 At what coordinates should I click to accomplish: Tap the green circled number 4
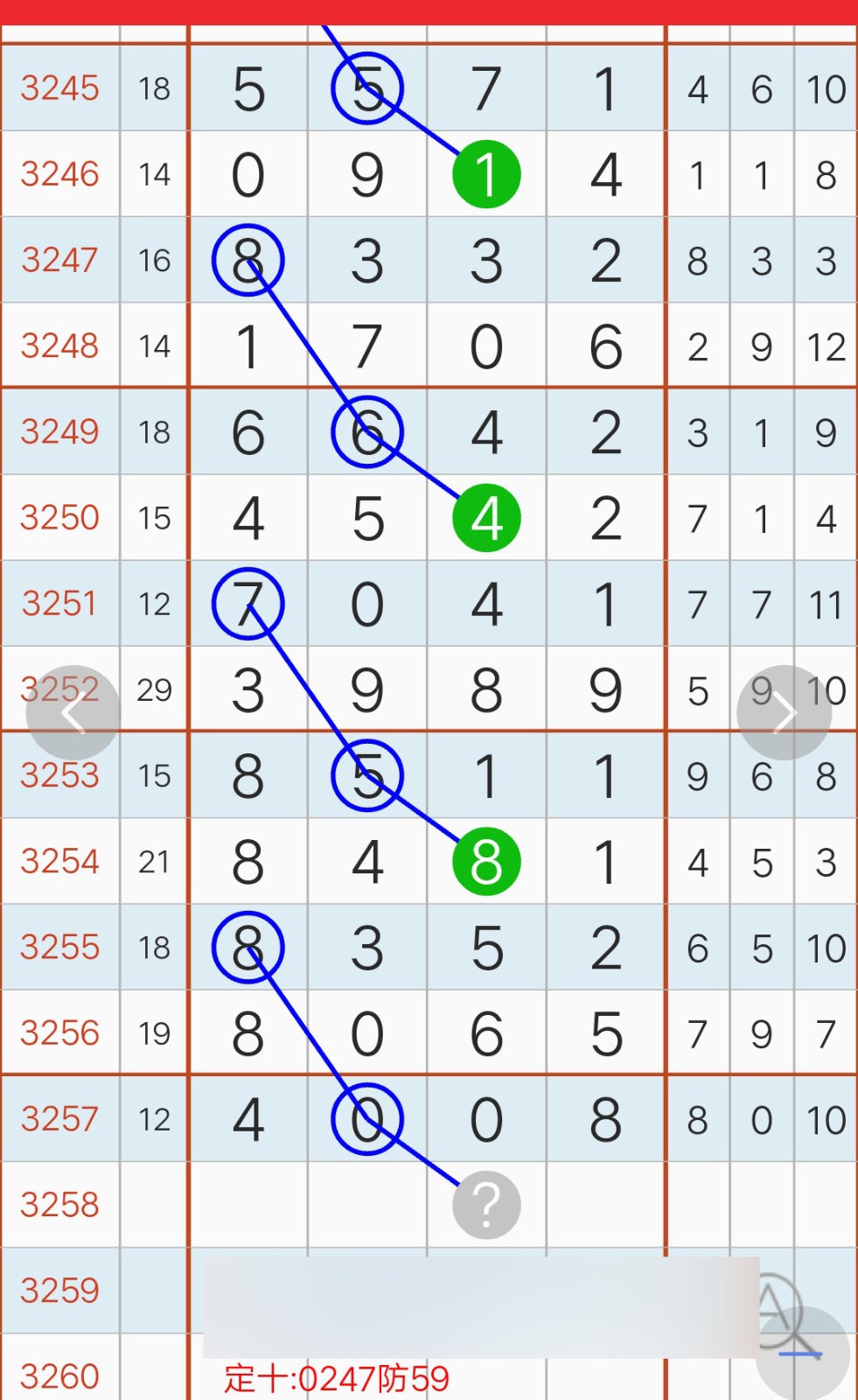coord(487,516)
